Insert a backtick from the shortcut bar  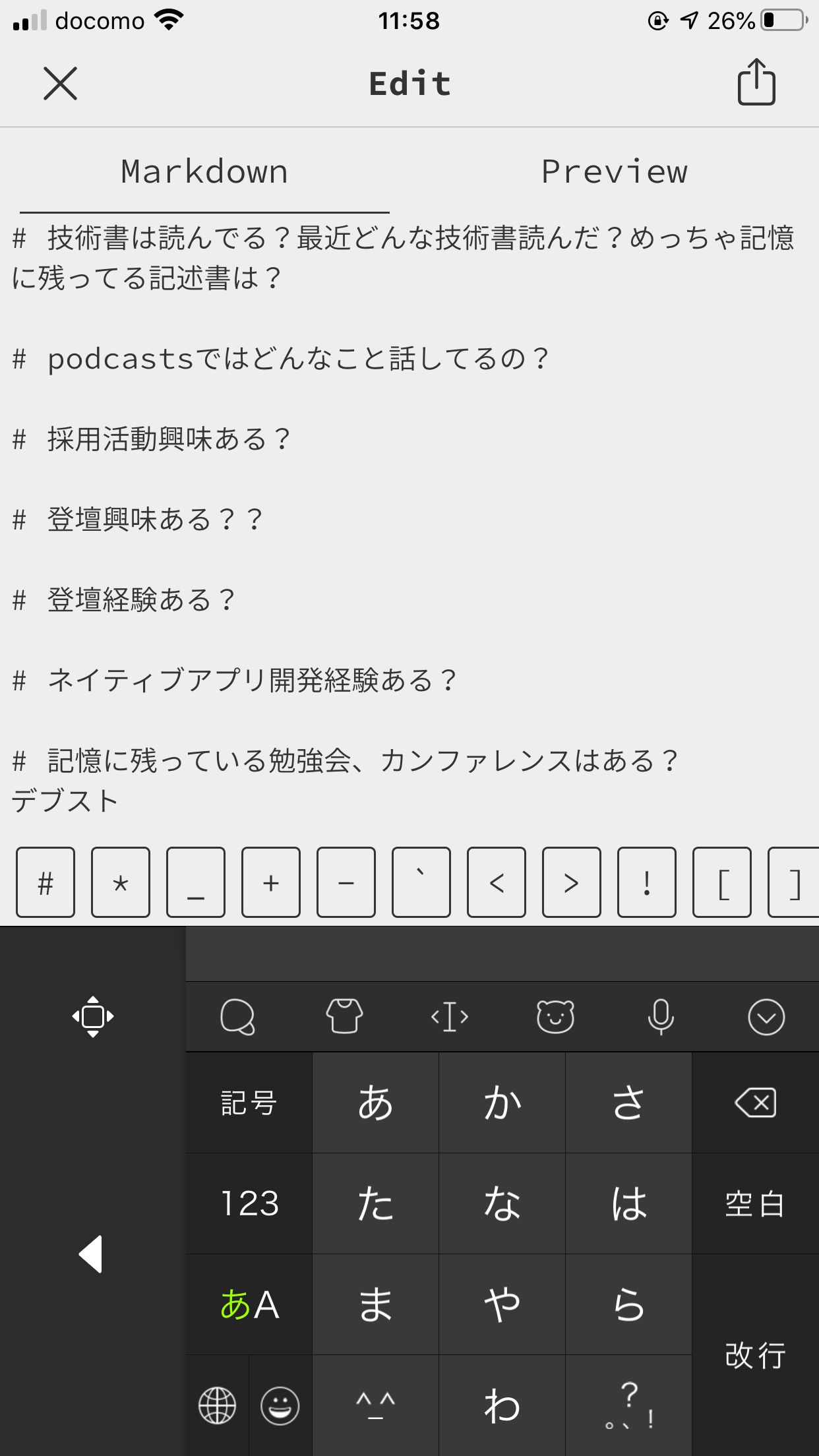tap(421, 882)
